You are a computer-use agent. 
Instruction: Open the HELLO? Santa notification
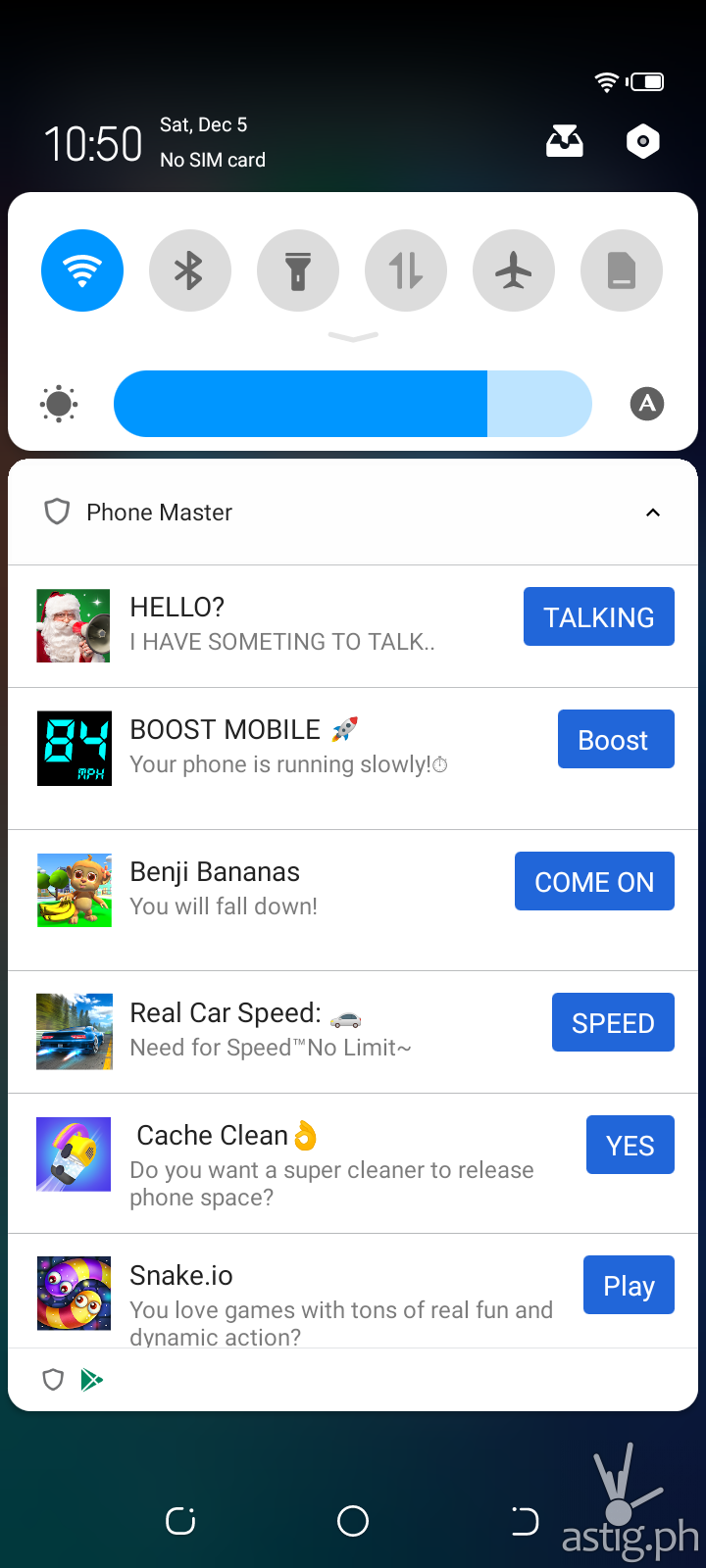282,625
